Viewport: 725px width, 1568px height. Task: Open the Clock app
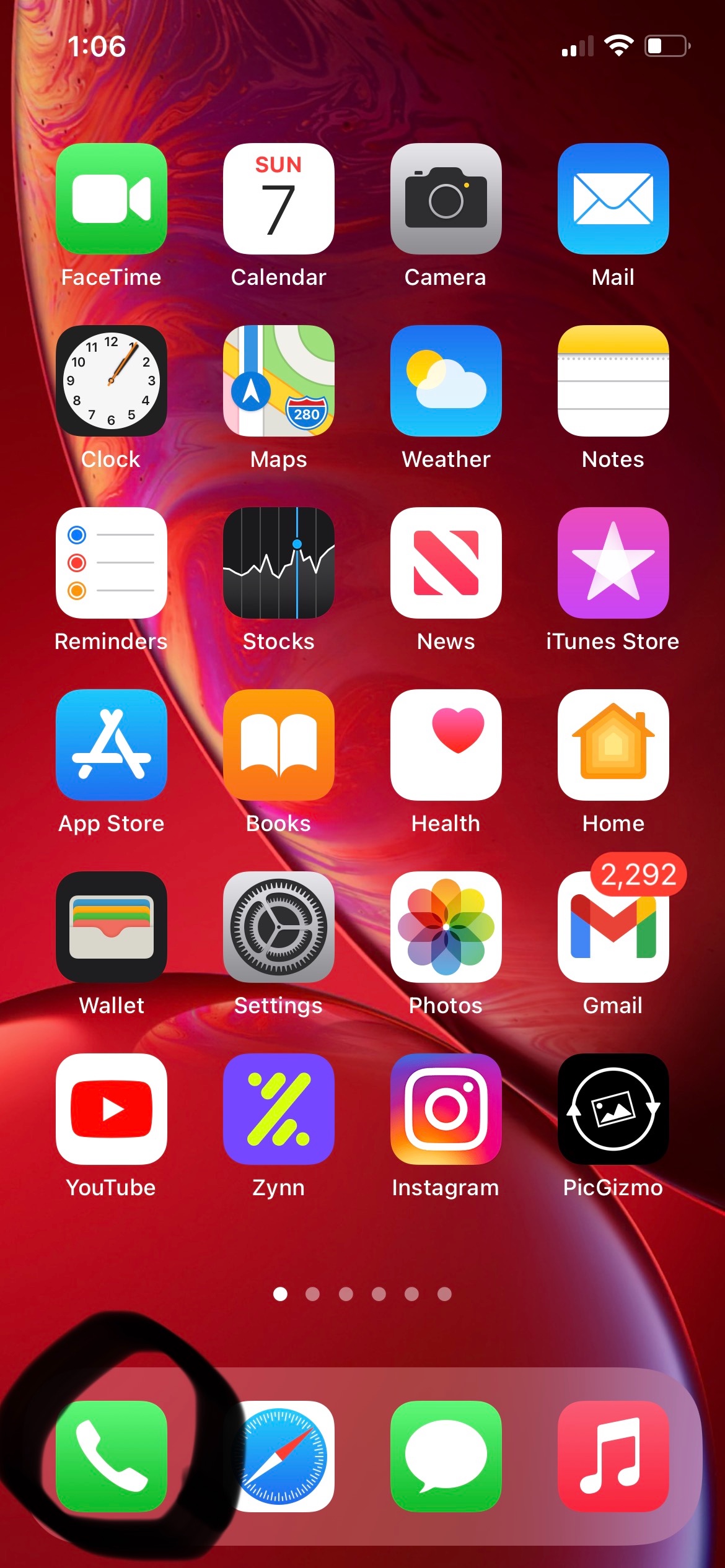[x=112, y=380]
